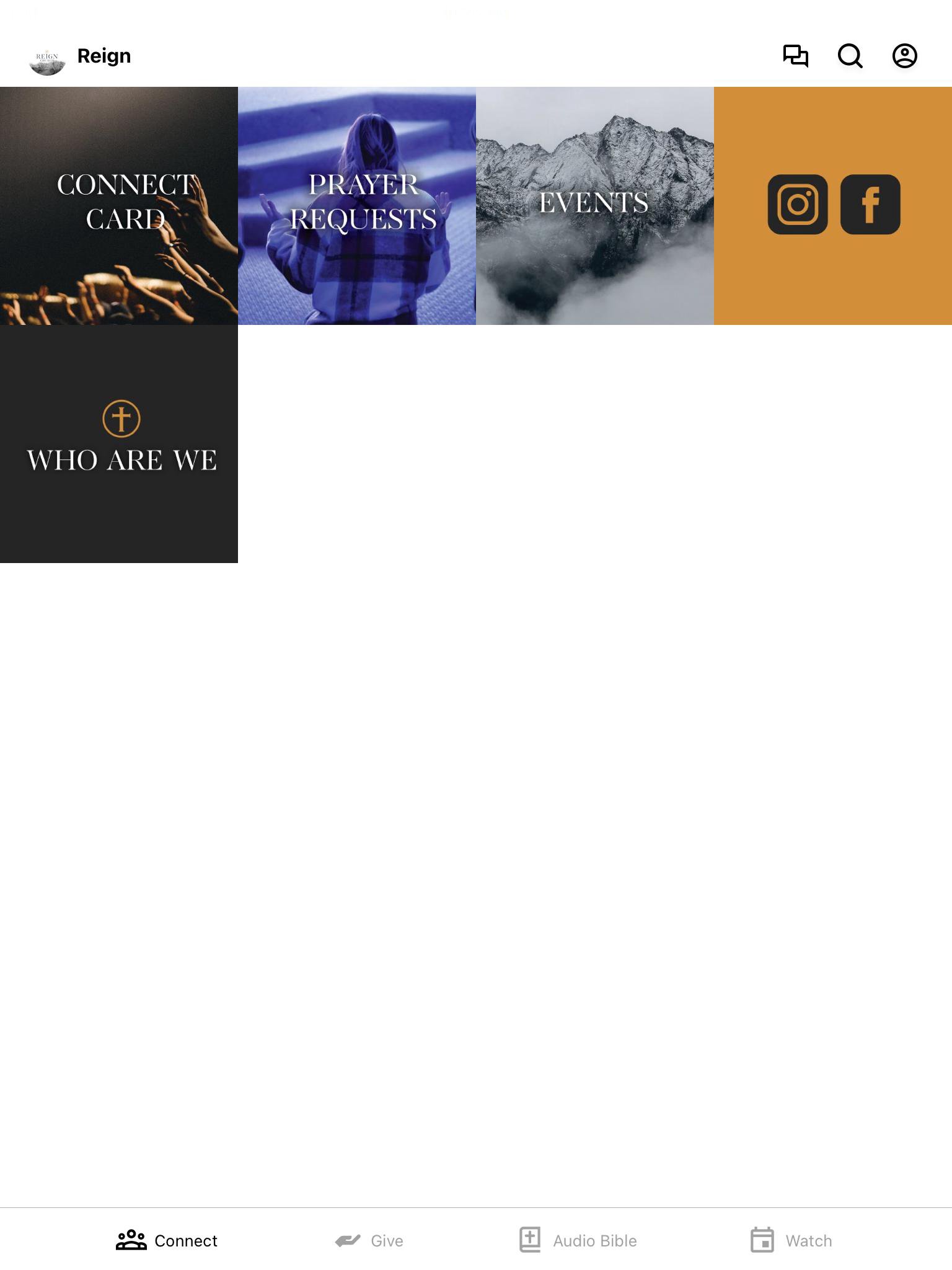Switch to the Audio Bible tab

578,1240
